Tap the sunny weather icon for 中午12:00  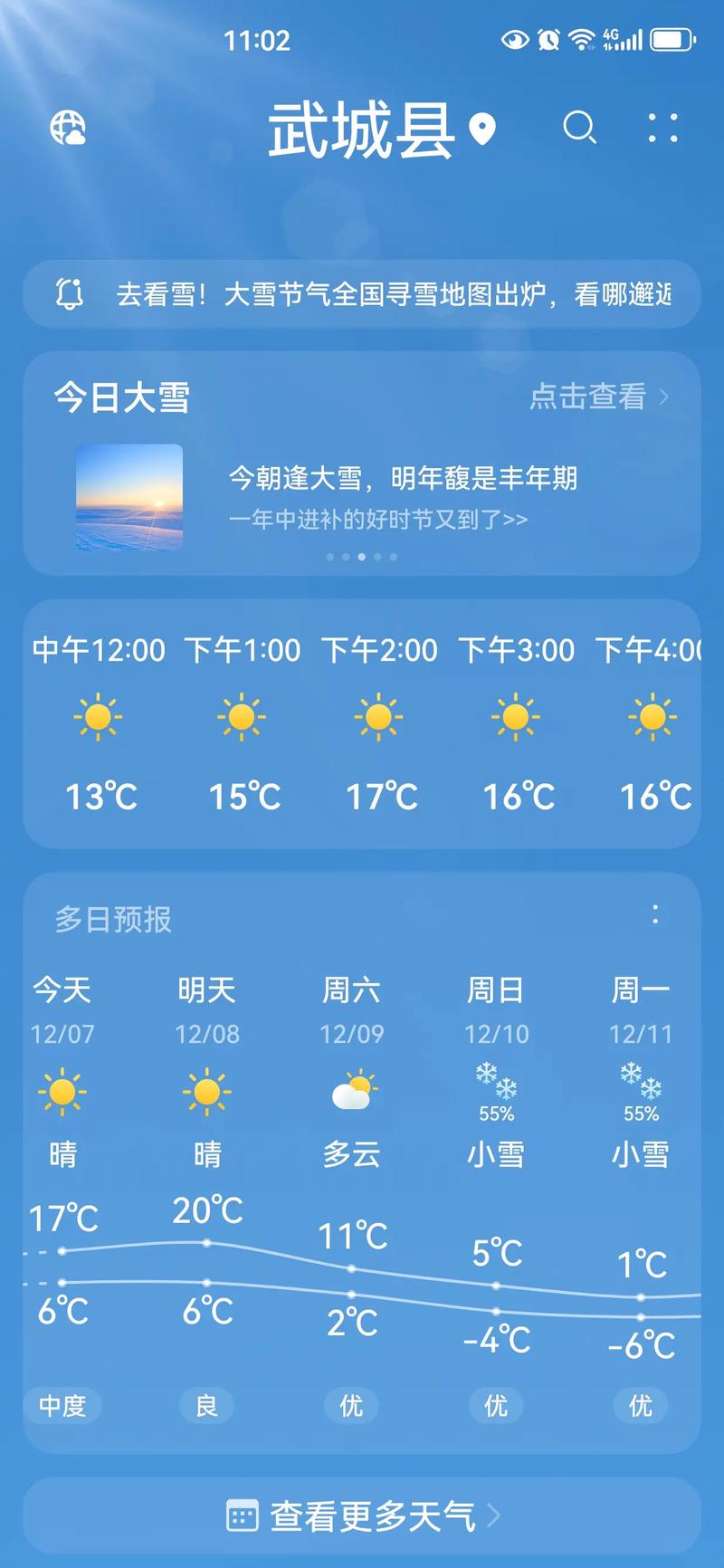coord(99,716)
